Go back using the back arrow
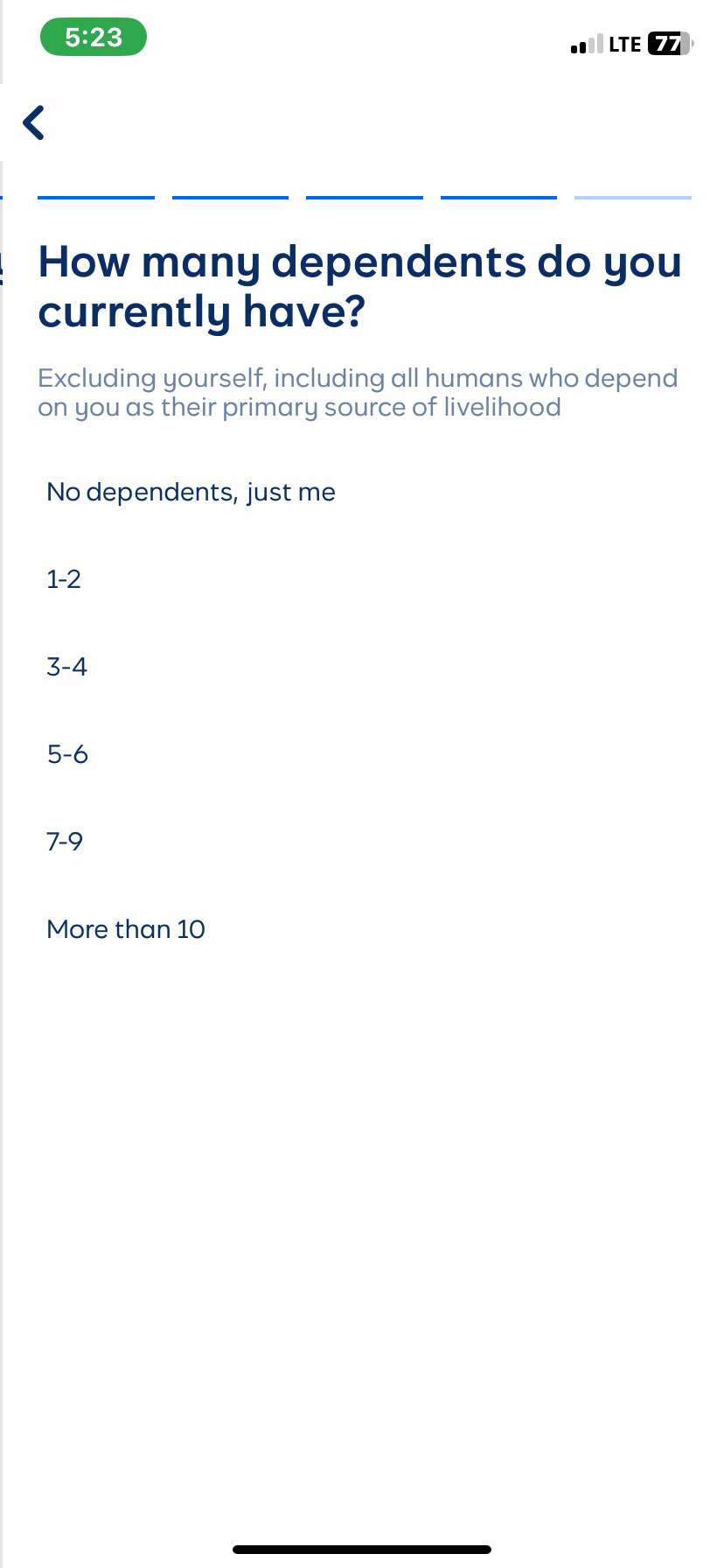Viewport: 724px width, 1568px height. point(34,122)
